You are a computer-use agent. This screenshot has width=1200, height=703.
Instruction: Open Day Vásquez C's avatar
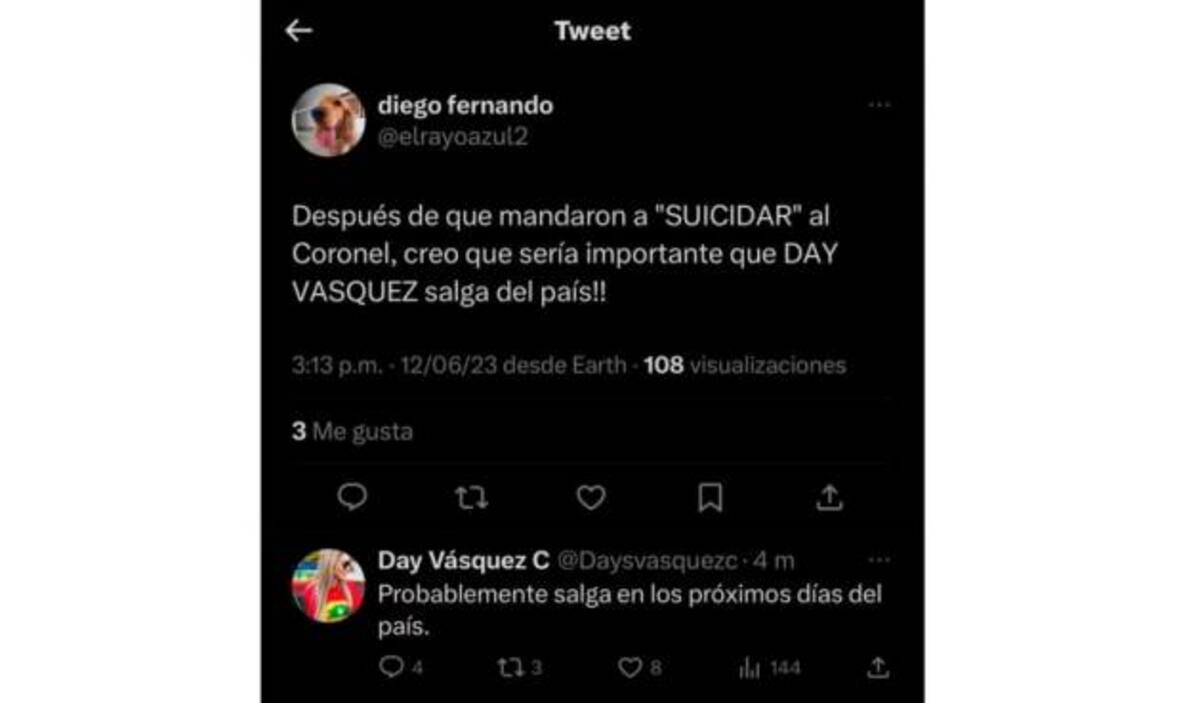click(328, 585)
